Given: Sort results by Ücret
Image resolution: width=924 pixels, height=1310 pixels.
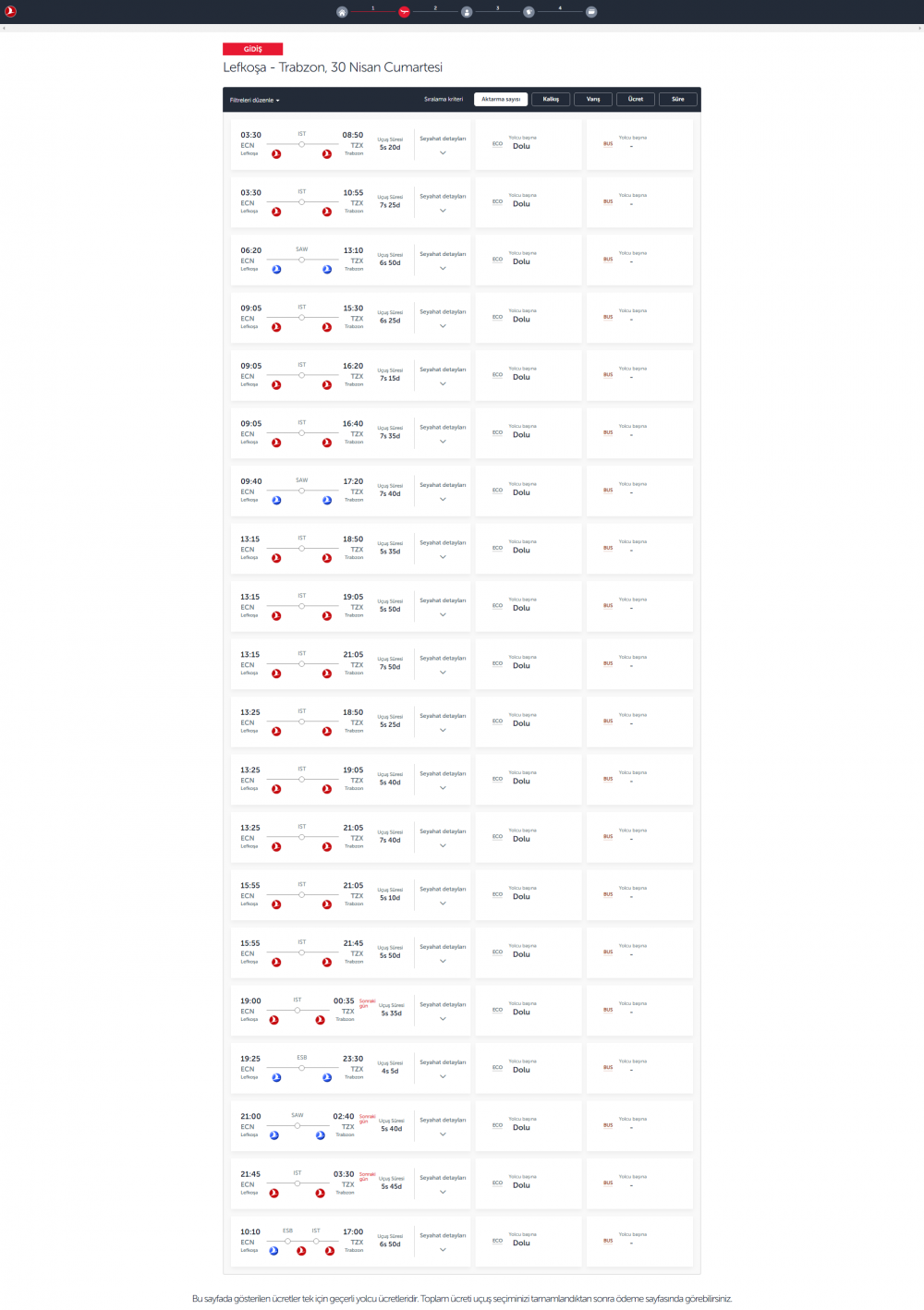Looking at the screenshot, I should (x=635, y=99).
